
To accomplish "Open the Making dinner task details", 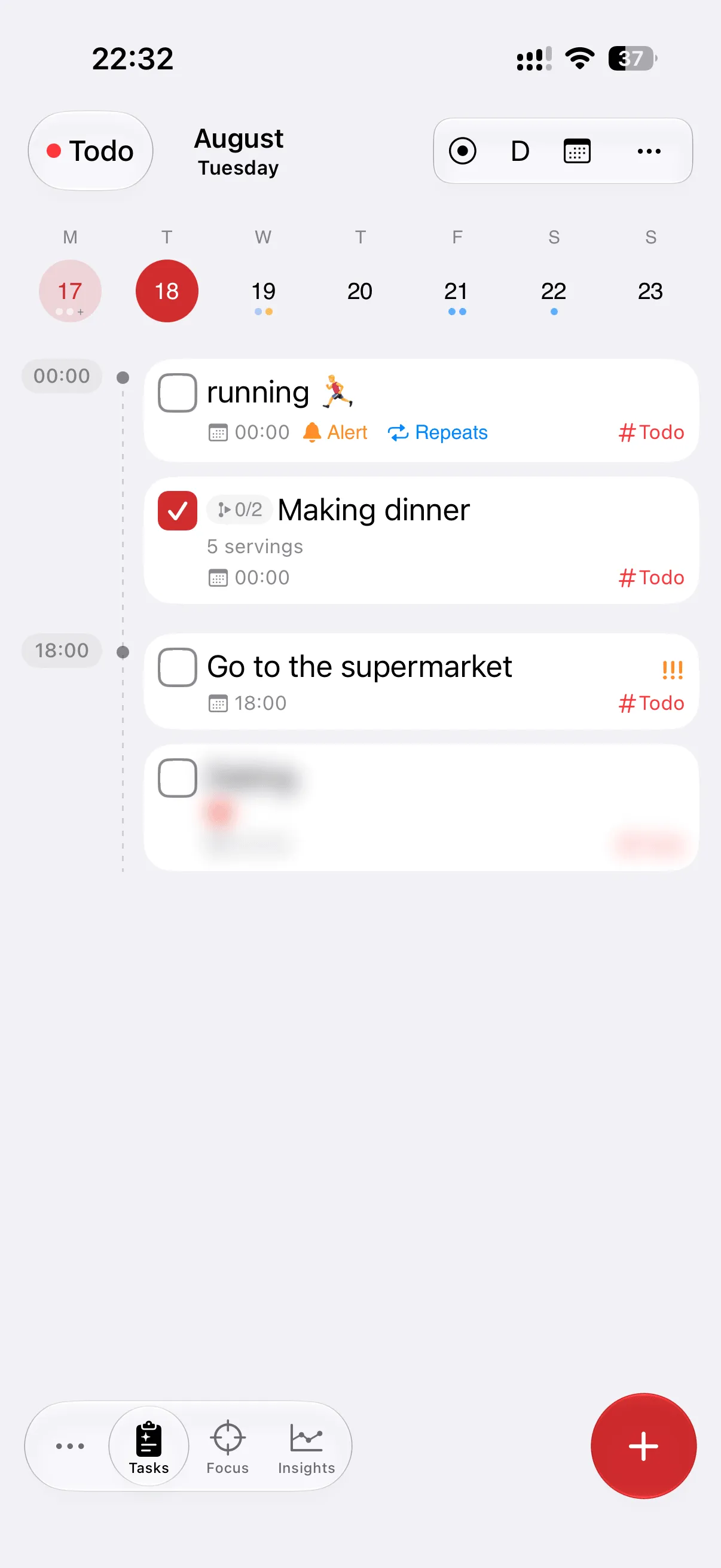I will (421, 540).
